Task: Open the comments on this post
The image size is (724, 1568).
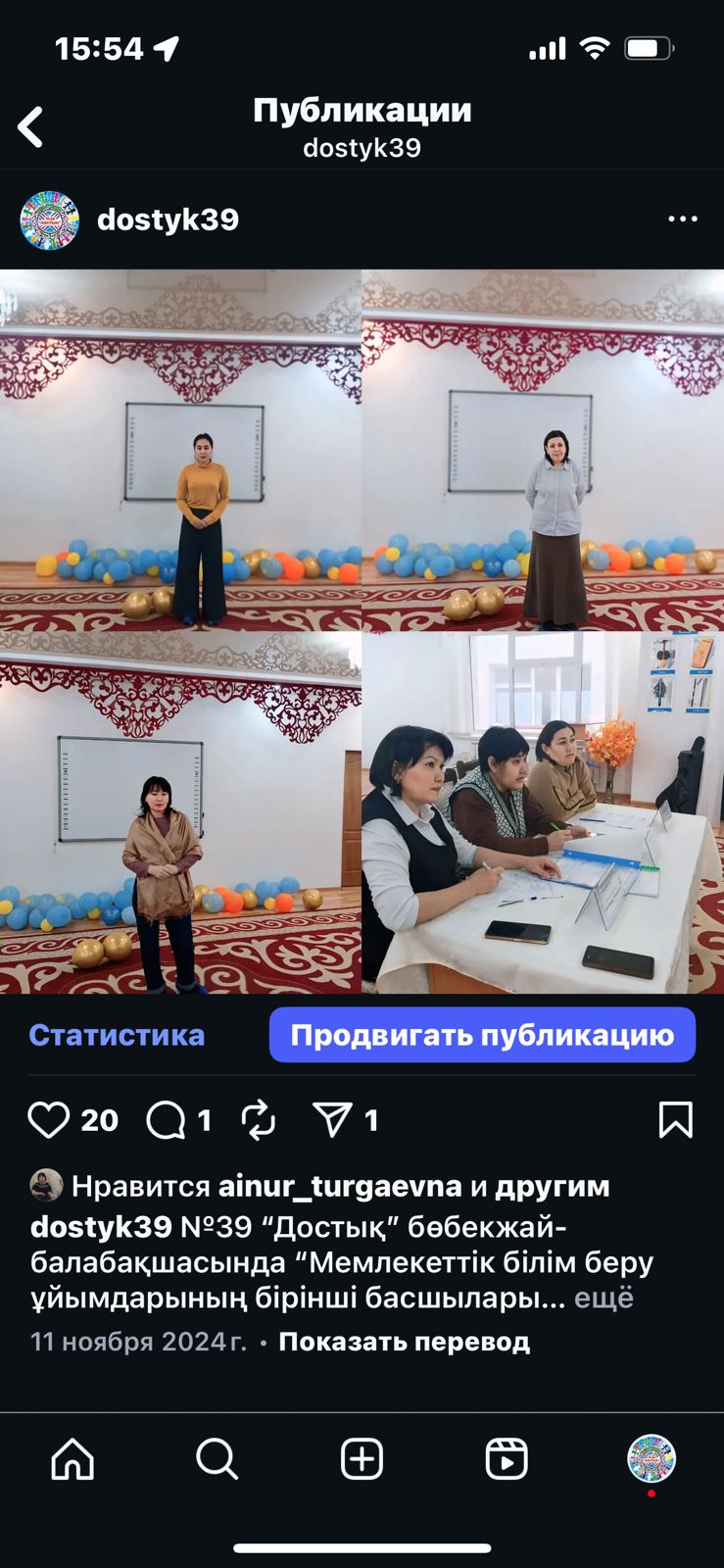Action: tap(166, 1119)
